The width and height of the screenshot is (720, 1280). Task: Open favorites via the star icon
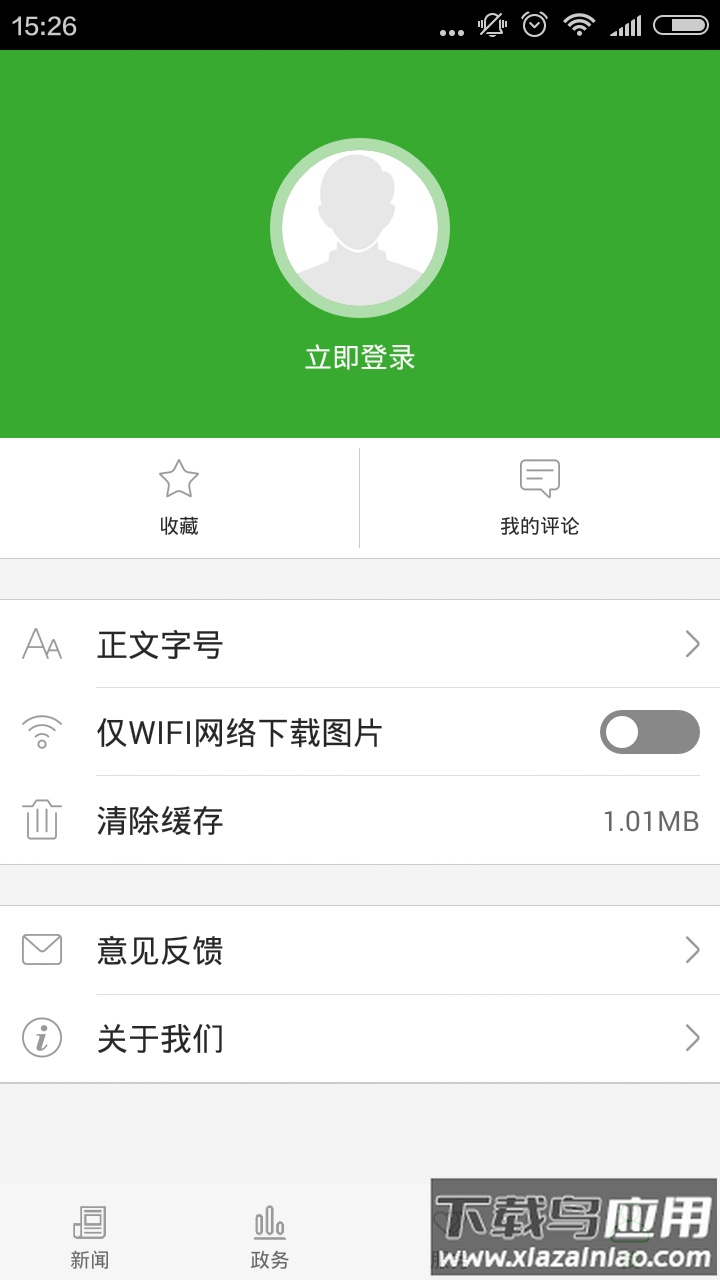pyautogui.click(x=180, y=478)
